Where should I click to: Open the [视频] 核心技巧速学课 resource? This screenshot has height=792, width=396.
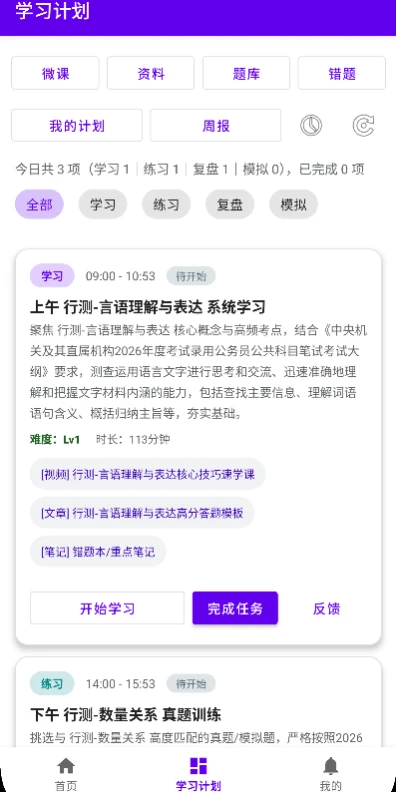coord(148,474)
